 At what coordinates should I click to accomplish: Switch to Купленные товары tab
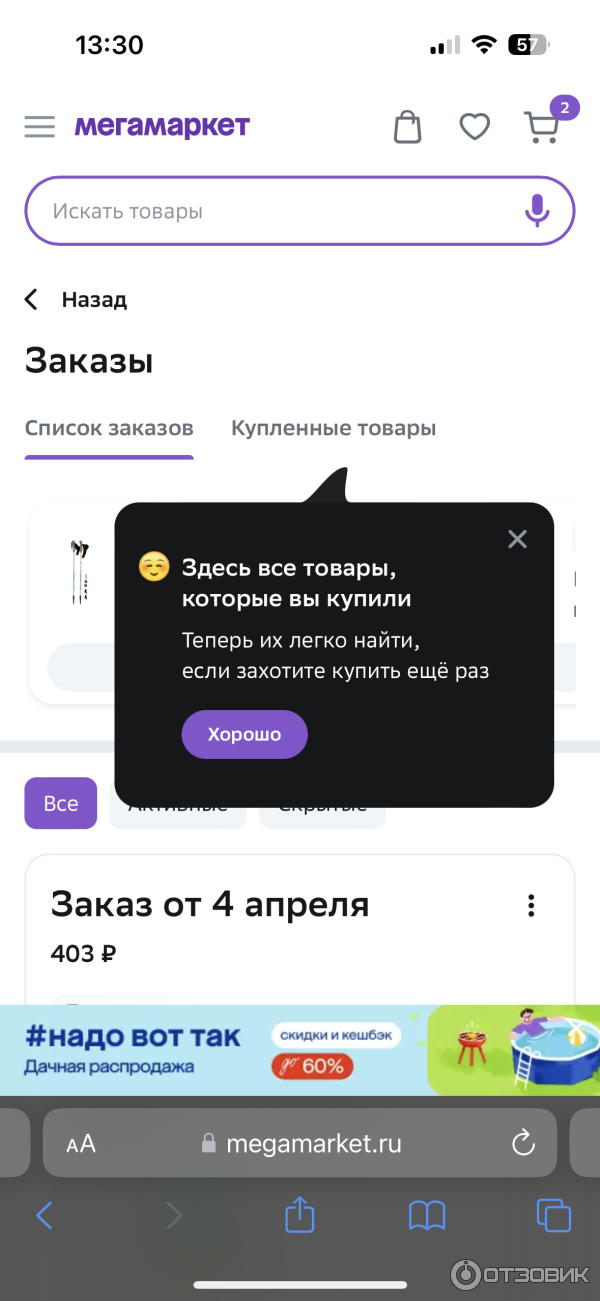(333, 428)
